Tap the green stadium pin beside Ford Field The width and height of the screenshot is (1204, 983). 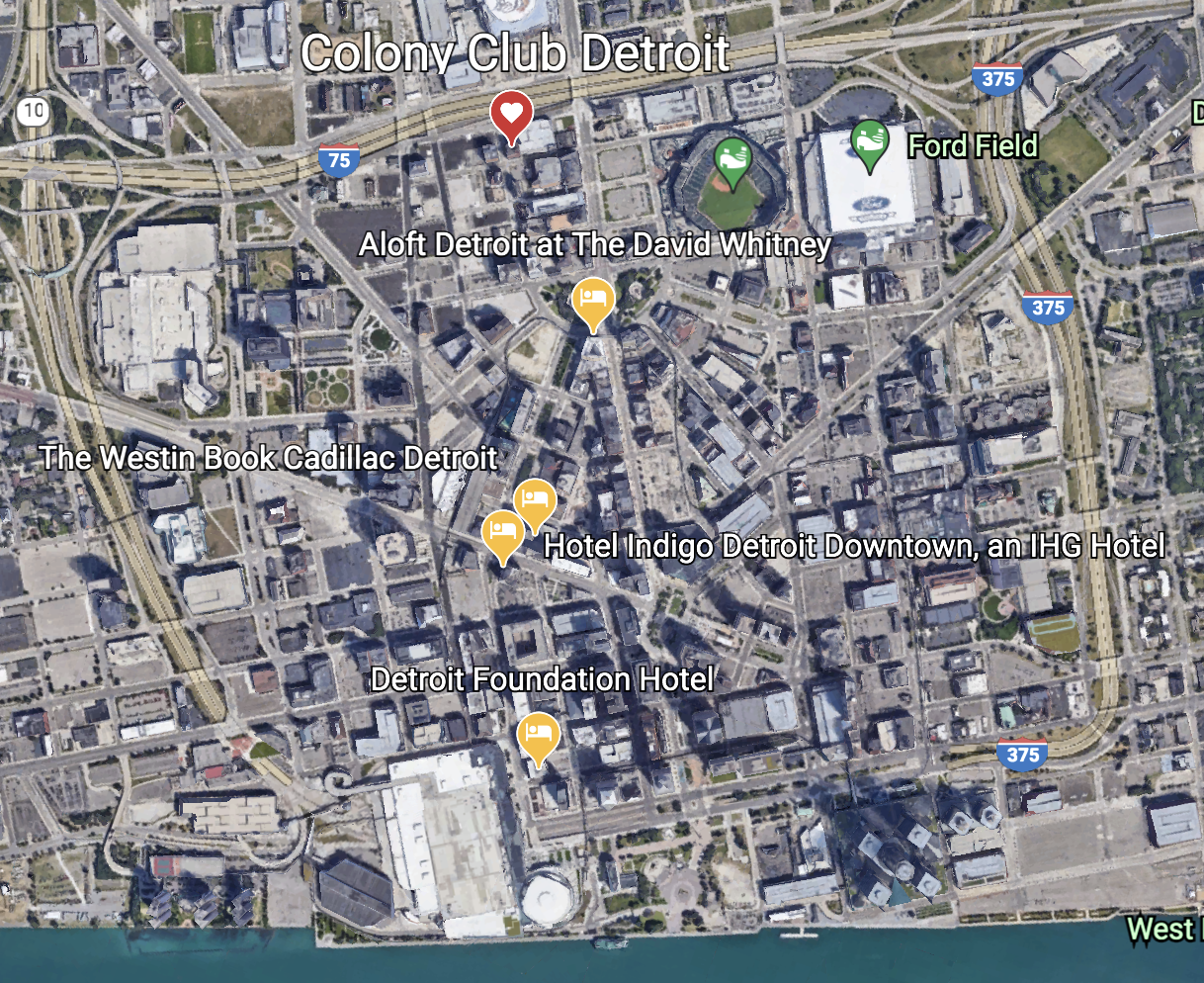pos(732,159)
